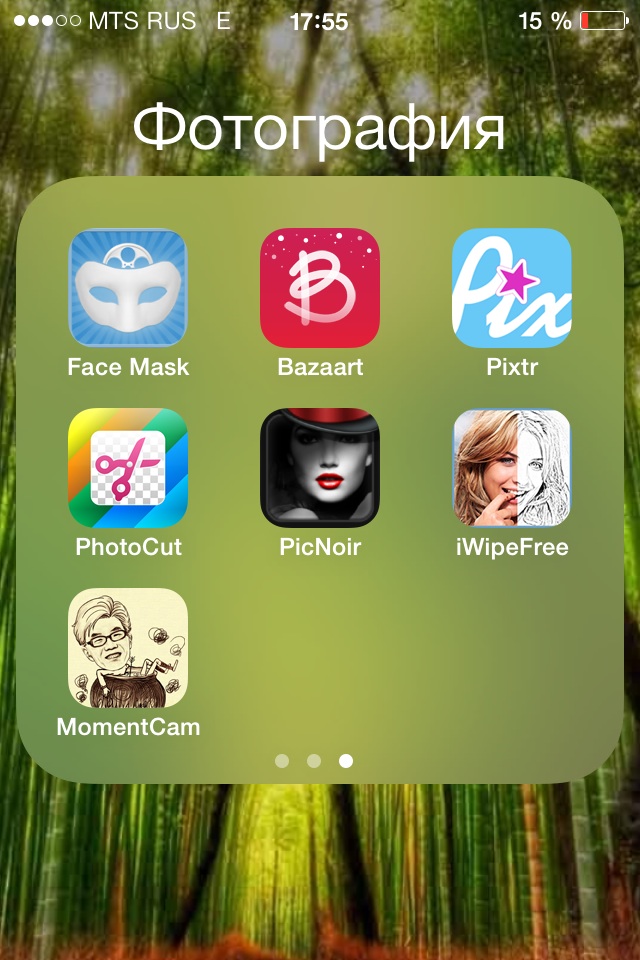Open the MomentCam app
Image resolution: width=640 pixels, height=960 pixels.
tap(128, 648)
